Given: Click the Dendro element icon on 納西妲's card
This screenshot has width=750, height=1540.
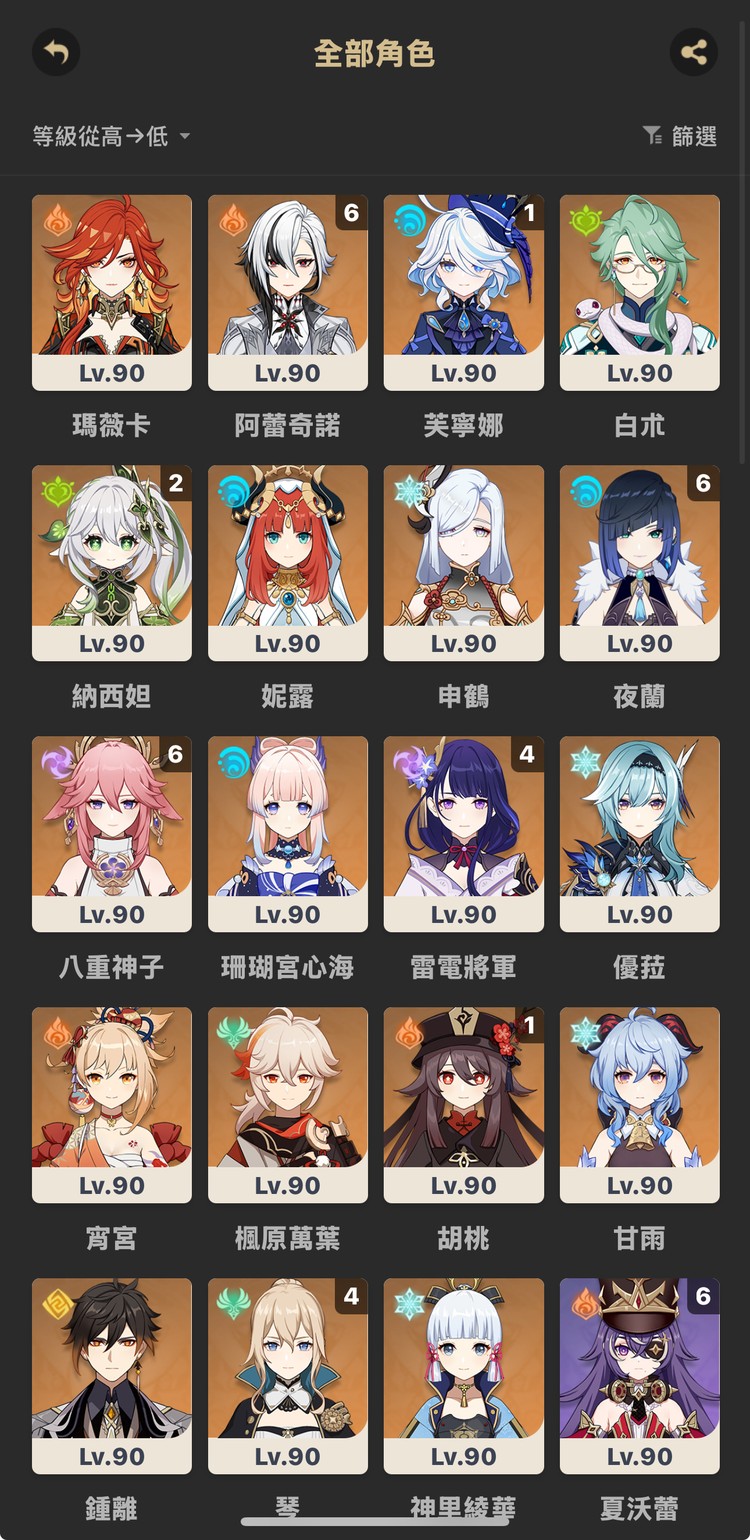Looking at the screenshot, I should tap(57, 488).
